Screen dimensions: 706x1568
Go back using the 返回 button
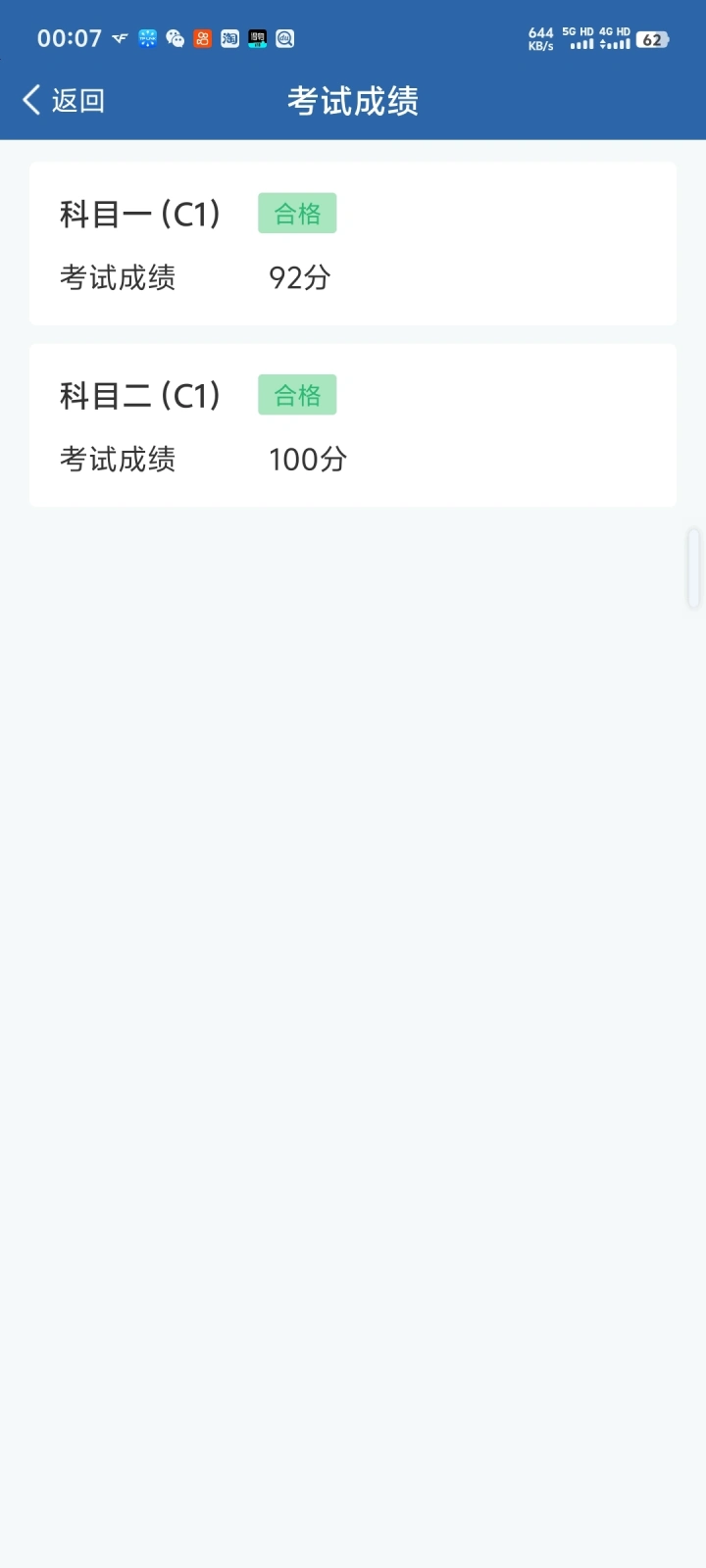pos(64,100)
